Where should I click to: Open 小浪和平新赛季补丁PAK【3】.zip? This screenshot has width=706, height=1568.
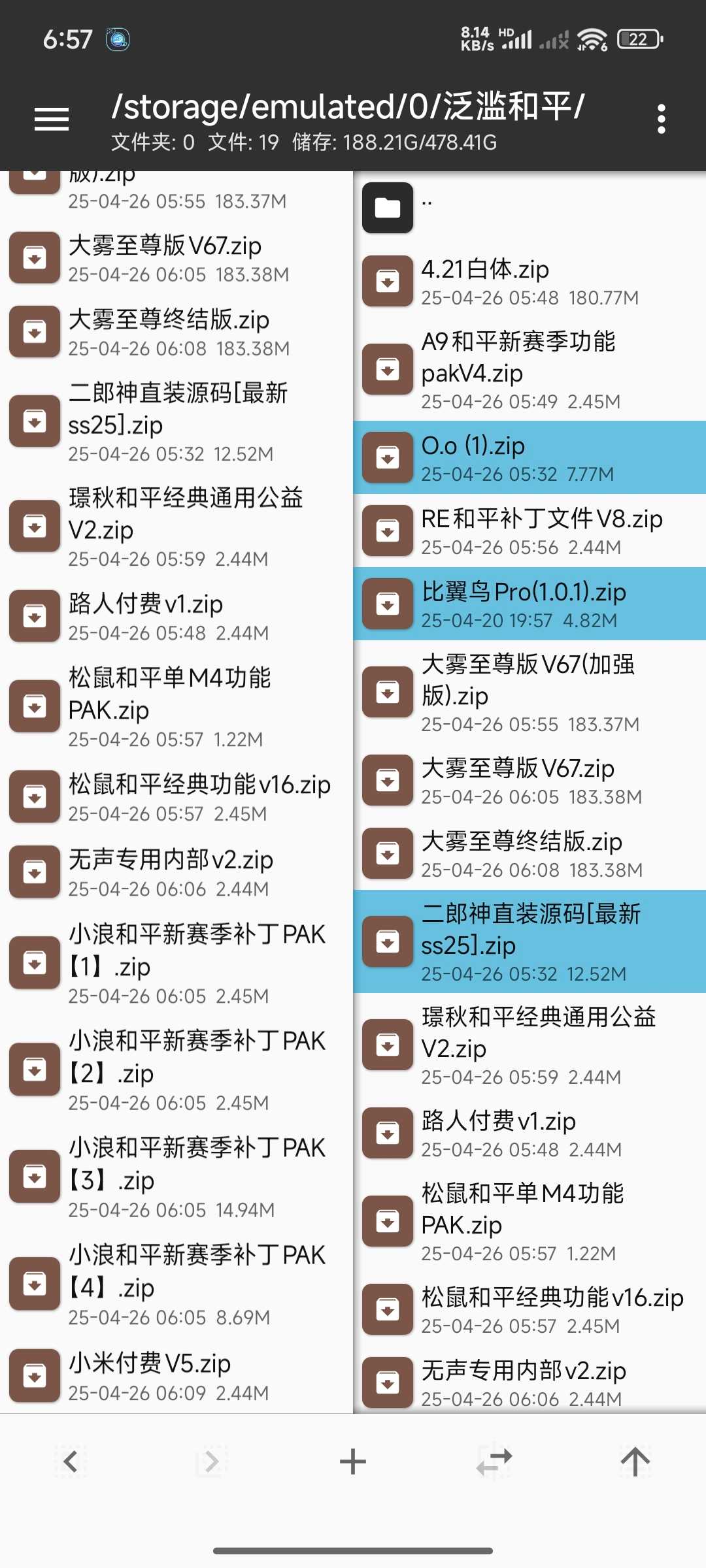click(x=176, y=1177)
